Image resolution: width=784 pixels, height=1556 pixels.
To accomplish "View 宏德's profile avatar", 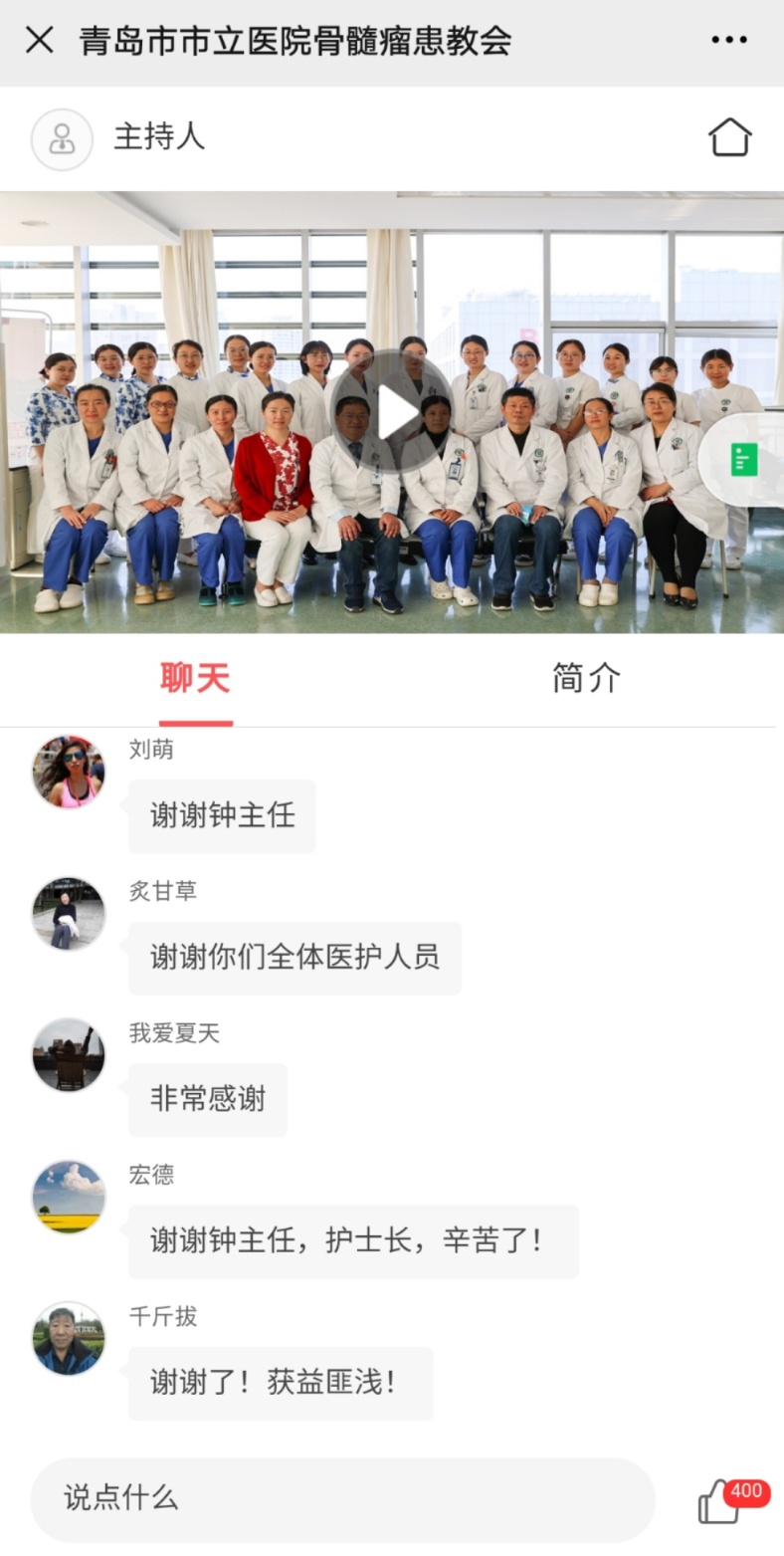I will click(67, 1198).
